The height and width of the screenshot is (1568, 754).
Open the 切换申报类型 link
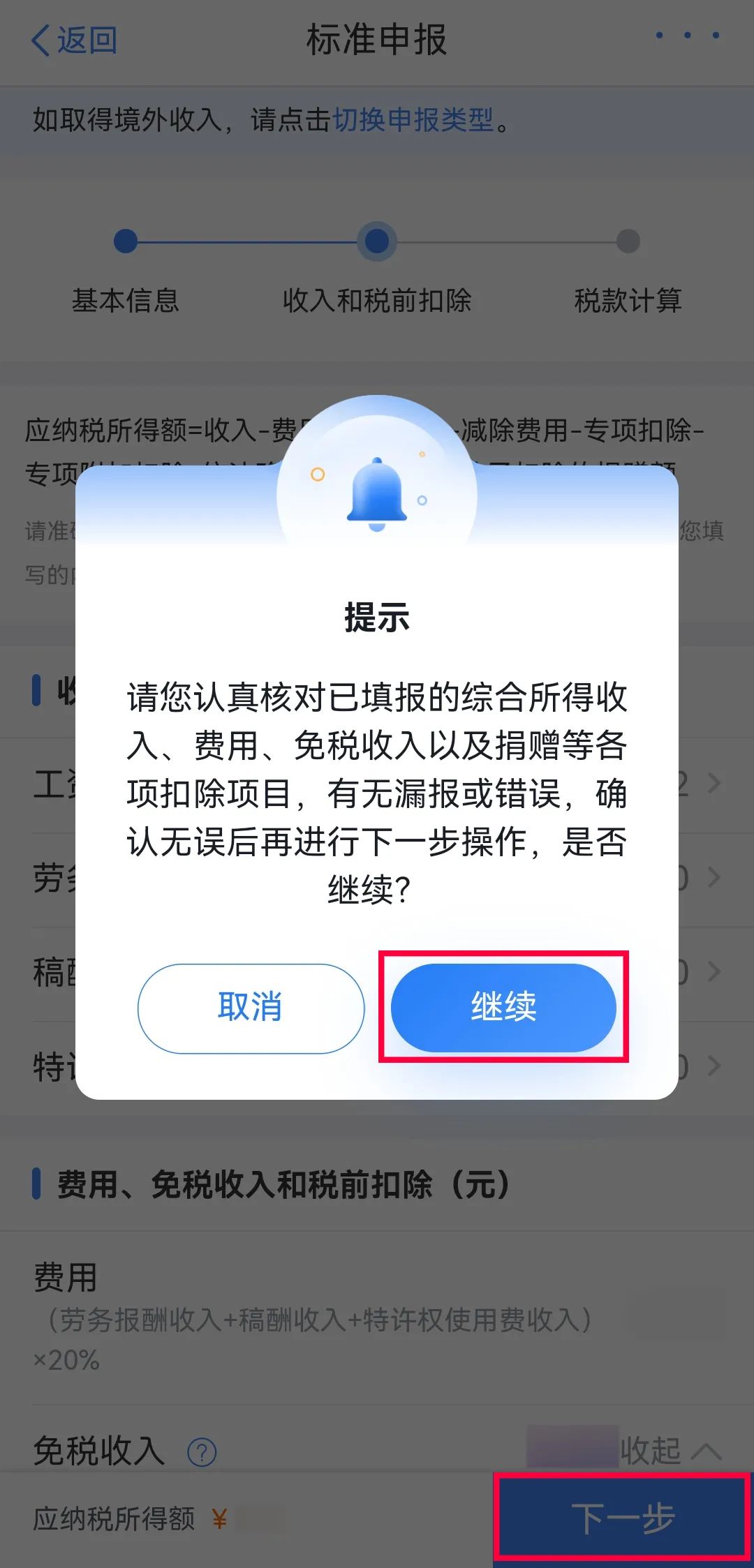click(x=413, y=120)
